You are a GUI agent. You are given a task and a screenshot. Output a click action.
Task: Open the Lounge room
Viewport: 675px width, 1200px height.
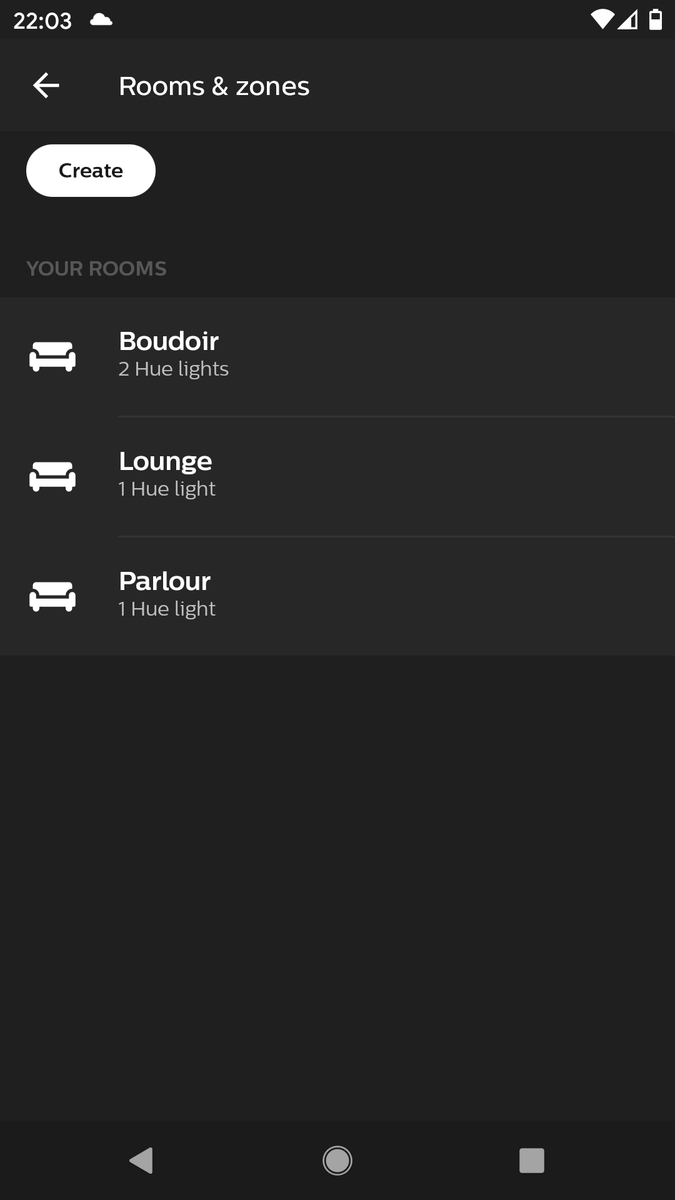[337, 476]
